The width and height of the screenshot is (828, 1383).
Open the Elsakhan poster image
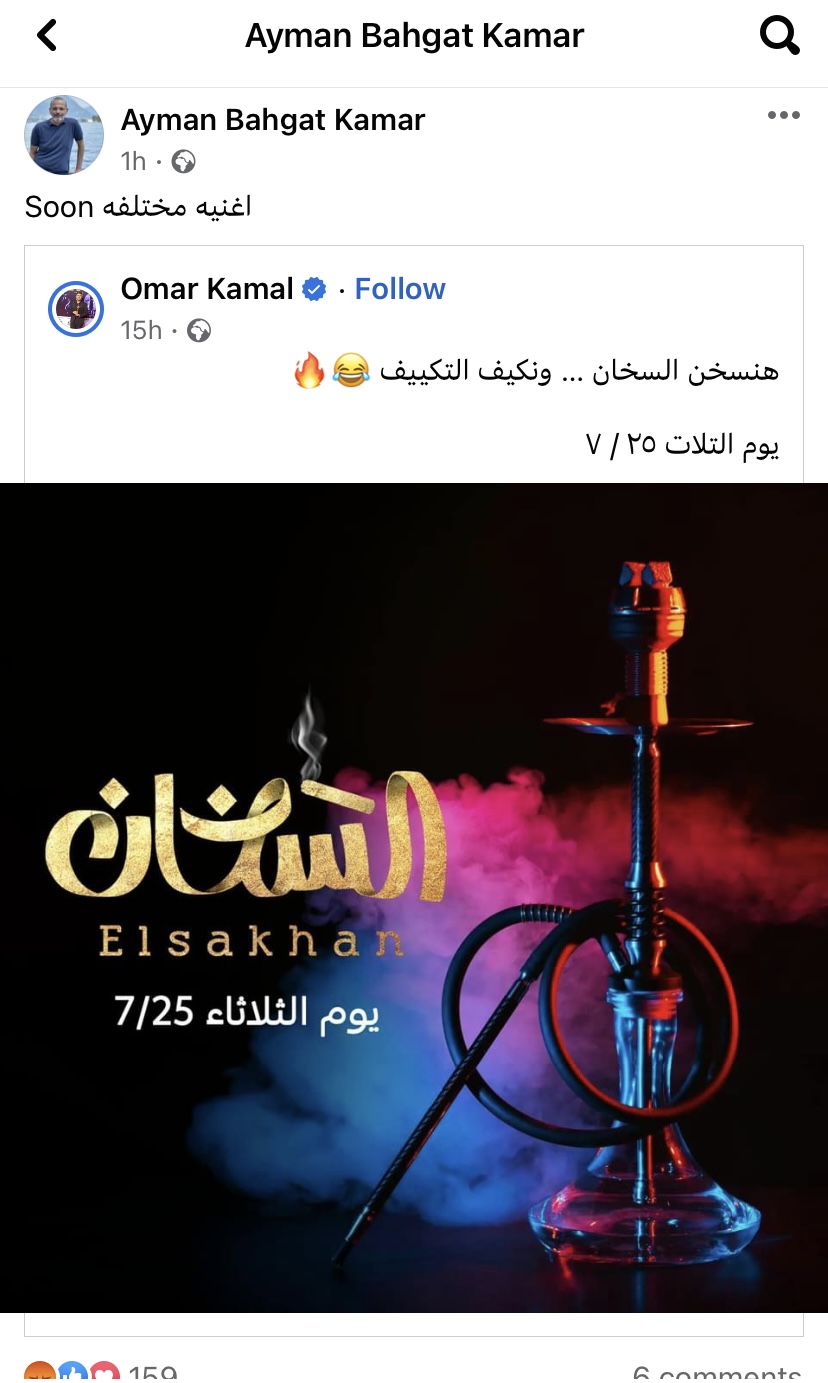414,897
